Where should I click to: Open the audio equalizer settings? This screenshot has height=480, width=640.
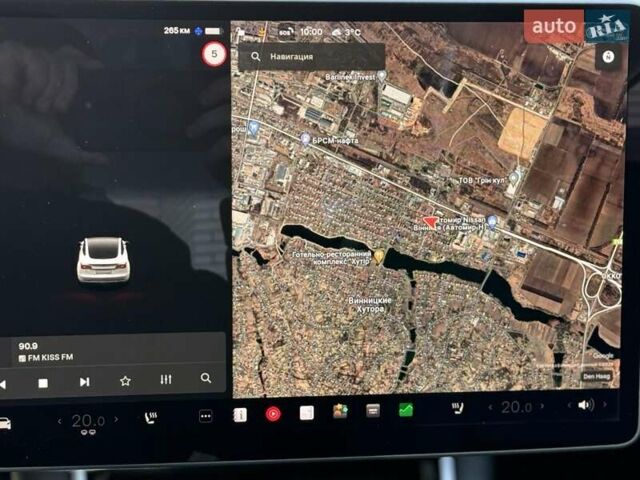point(166,380)
